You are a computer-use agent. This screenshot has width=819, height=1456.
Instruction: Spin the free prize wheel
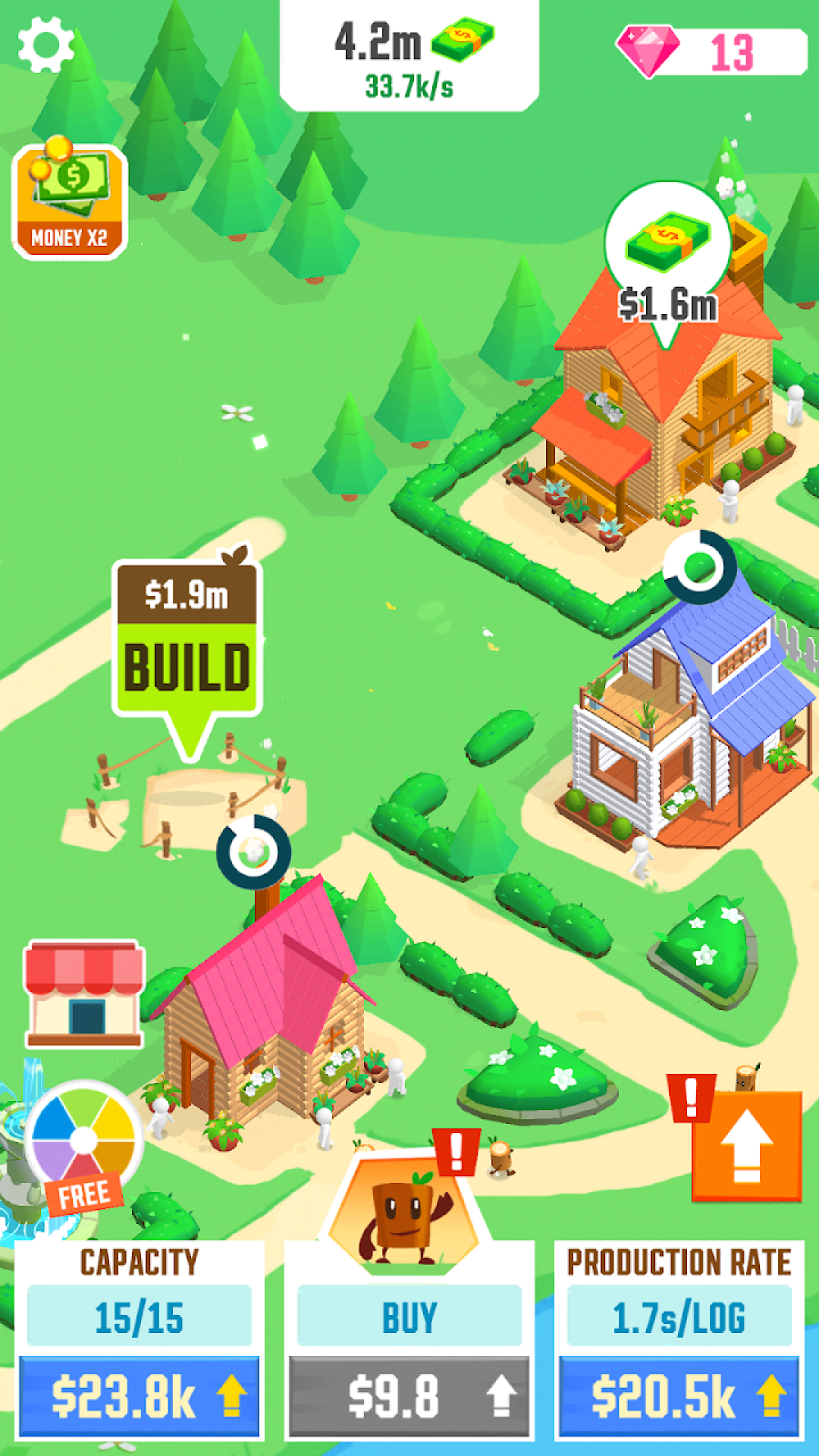(83, 1141)
